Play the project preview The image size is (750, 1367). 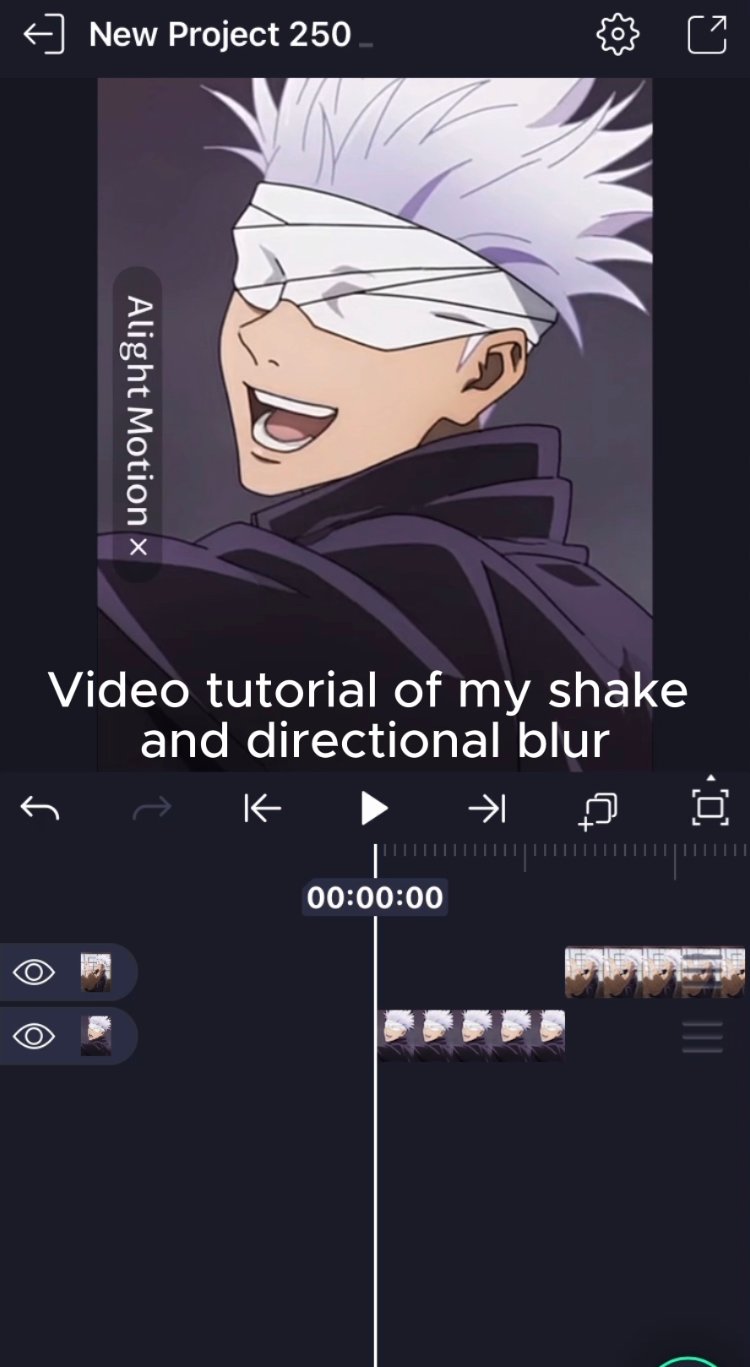[374, 808]
